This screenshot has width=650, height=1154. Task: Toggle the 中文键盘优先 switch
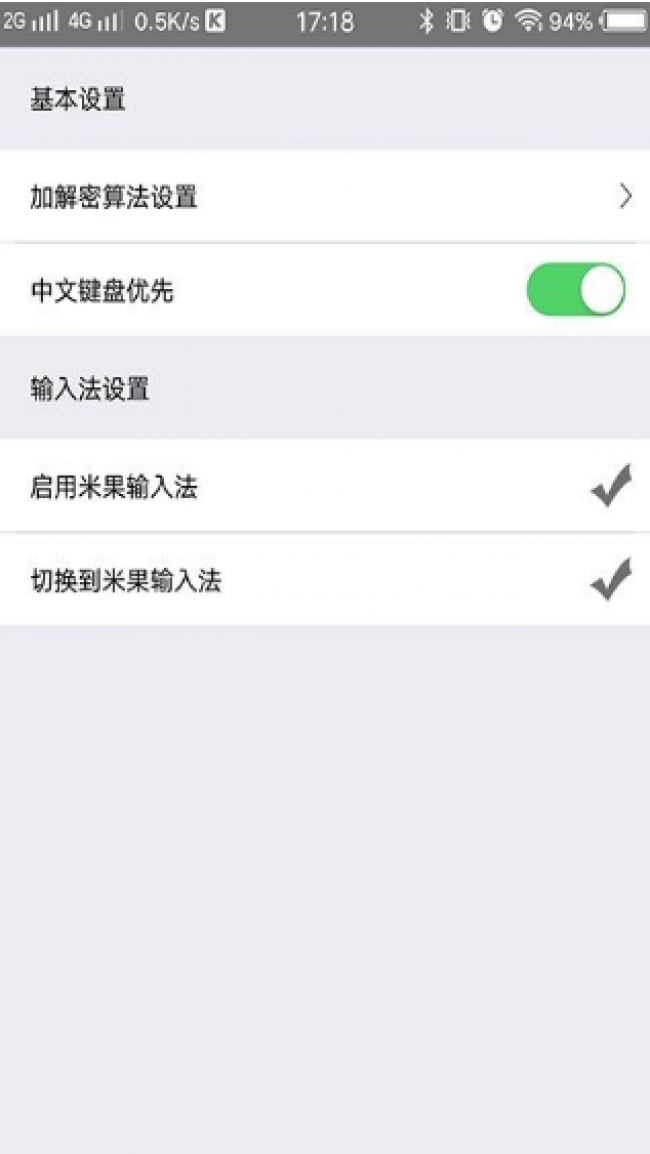[576, 290]
